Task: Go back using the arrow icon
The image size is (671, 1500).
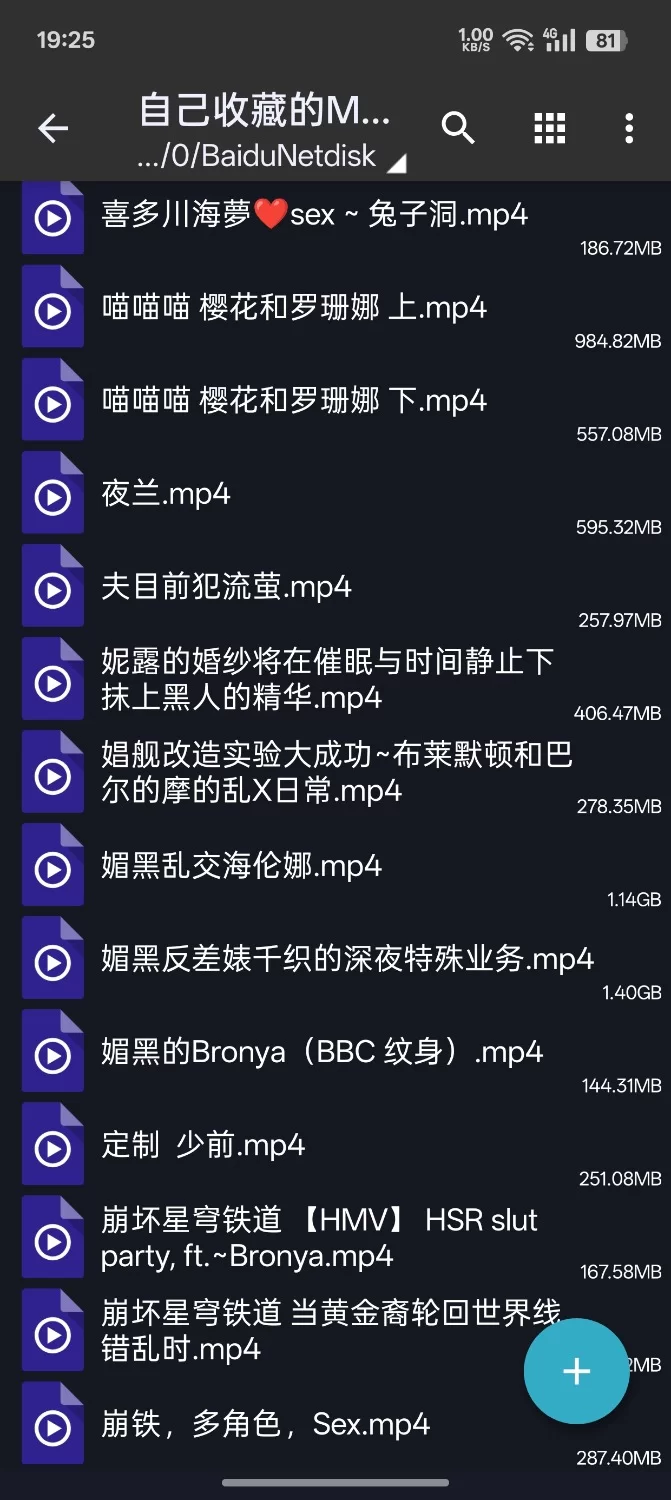Action: coord(53,128)
